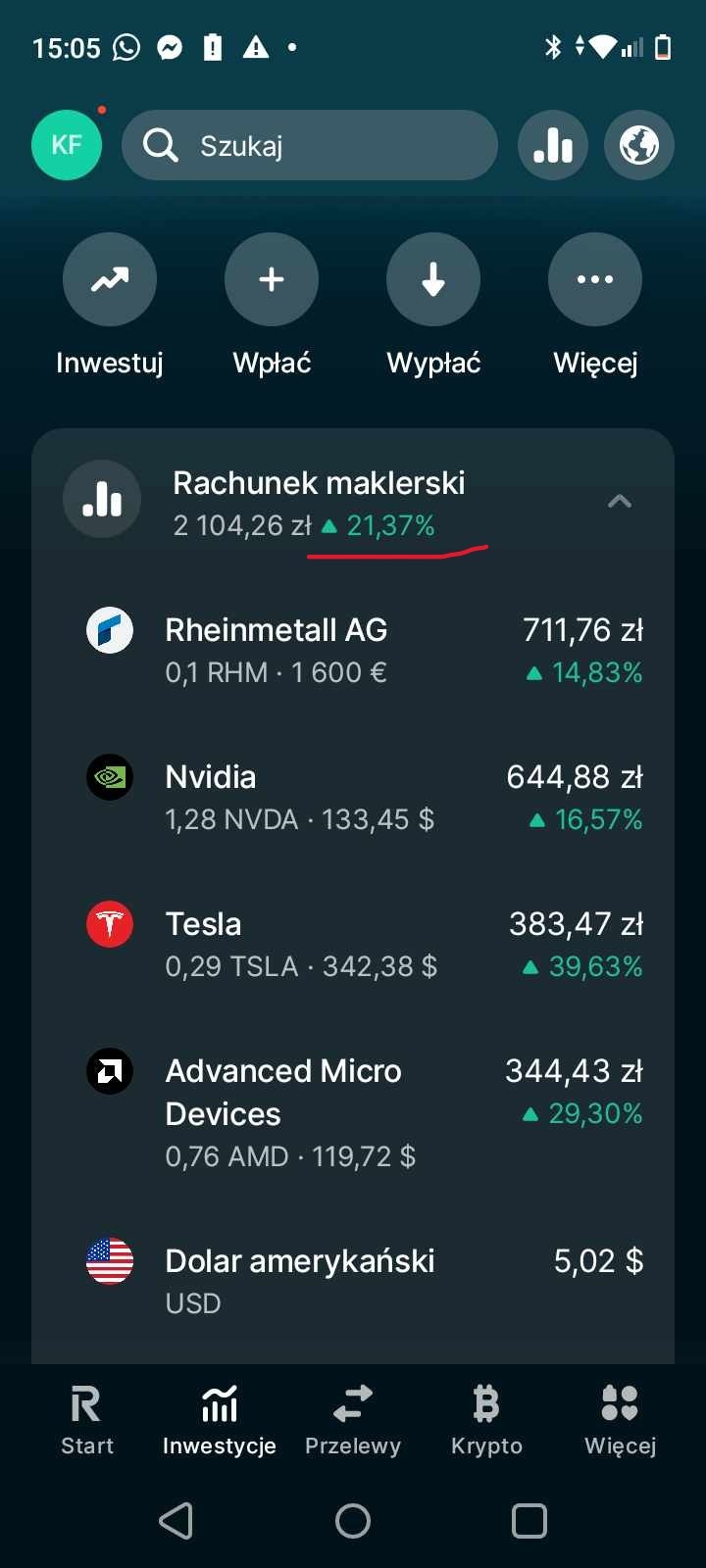Select the Inwestycje tab
Screen dimensions: 706x1568
[x=220, y=1421]
